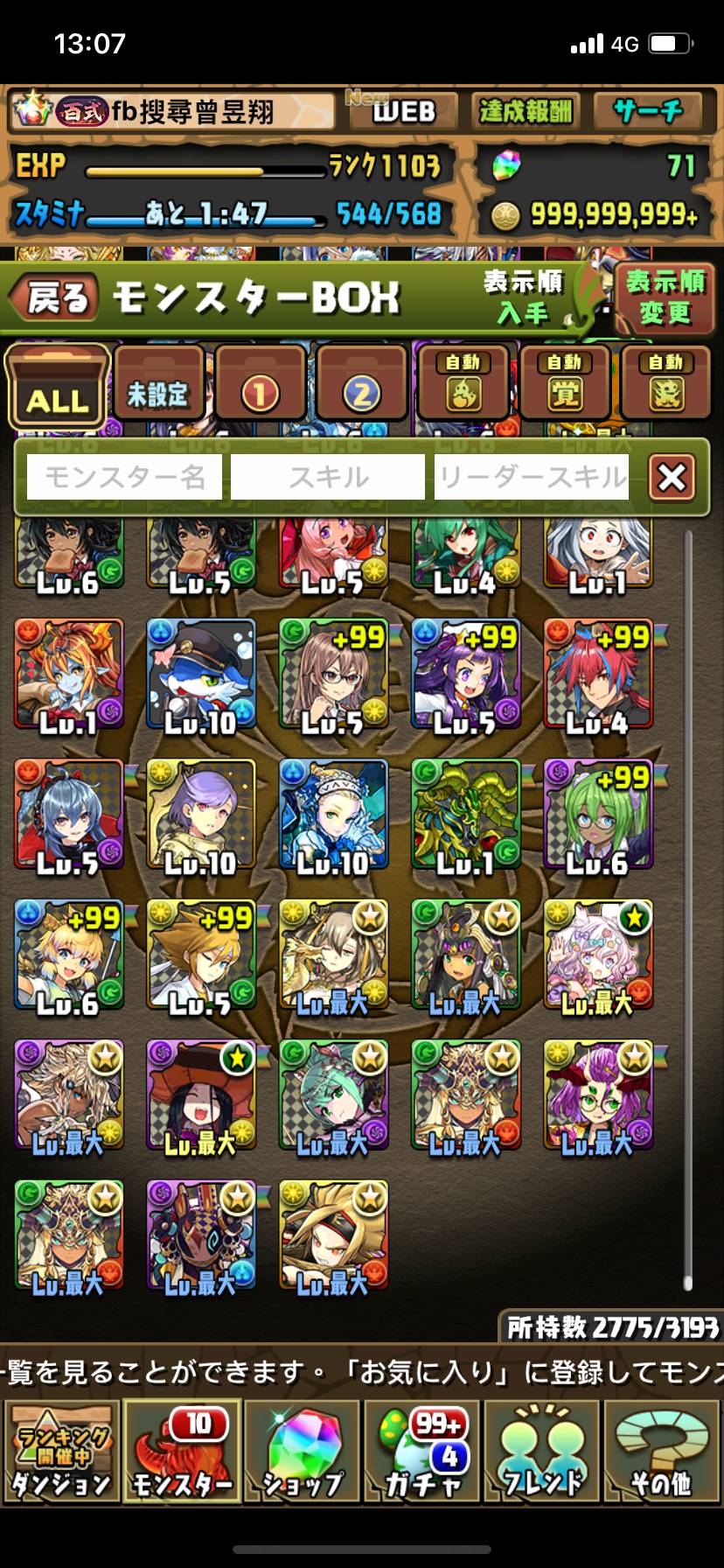Switch to the 未設定 box tab
Screen dimensions: 724x1568
(x=158, y=388)
